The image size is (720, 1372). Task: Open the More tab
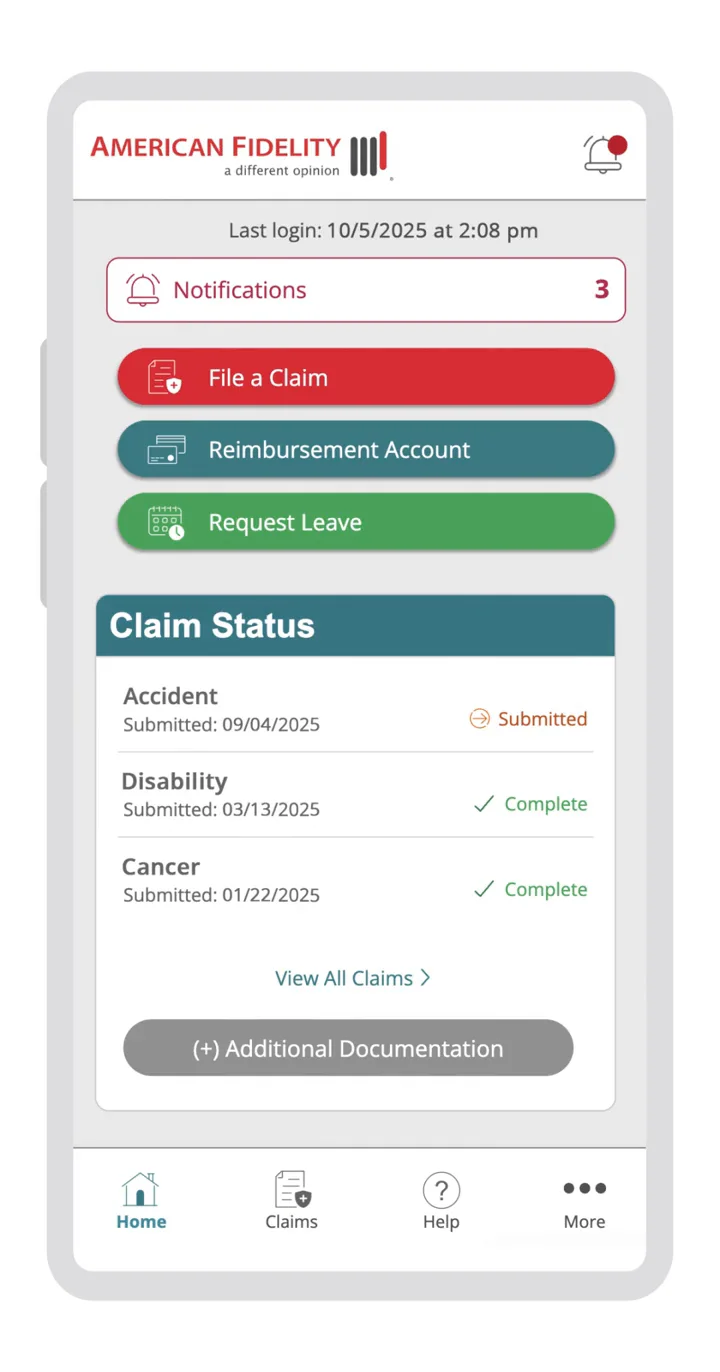[x=584, y=1201]
